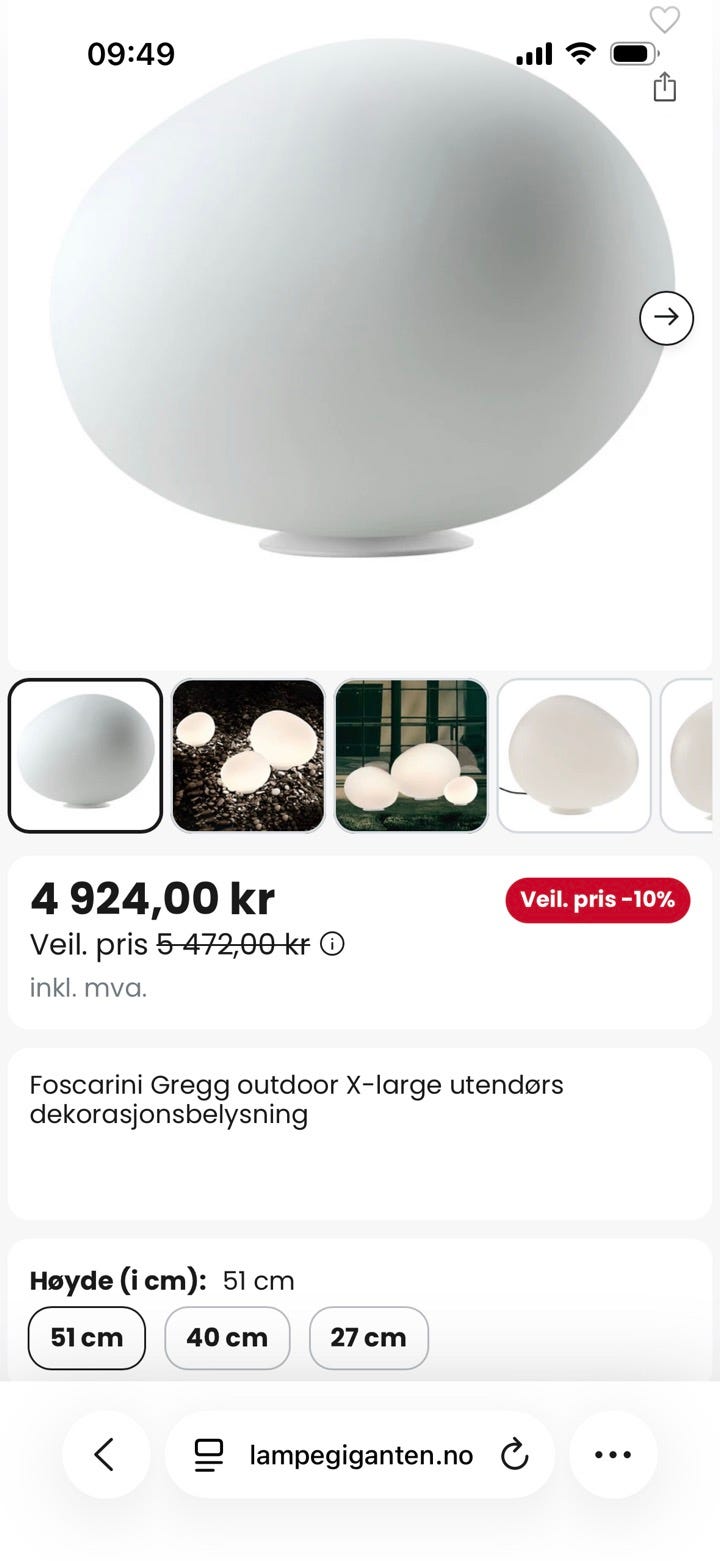
Task: Select the 51 cm height option
Action: [x=87, y=1337]
